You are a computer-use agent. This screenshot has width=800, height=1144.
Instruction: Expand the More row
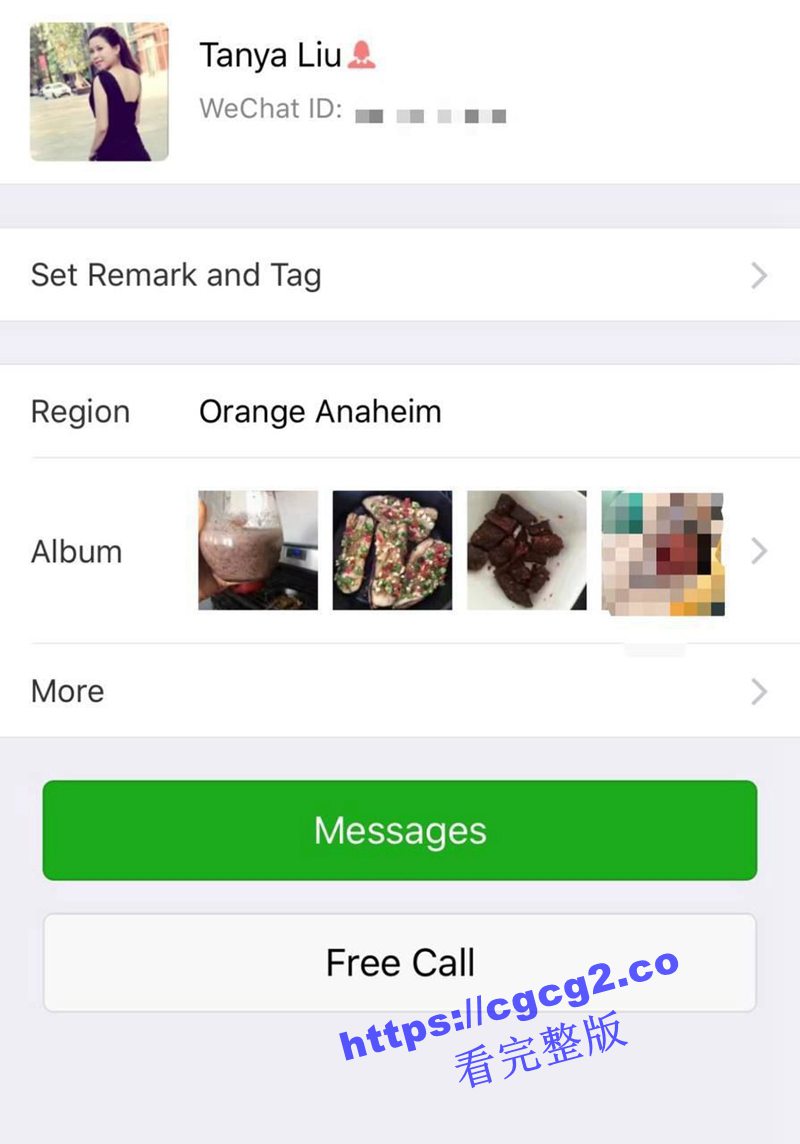[x=400, y=691]
